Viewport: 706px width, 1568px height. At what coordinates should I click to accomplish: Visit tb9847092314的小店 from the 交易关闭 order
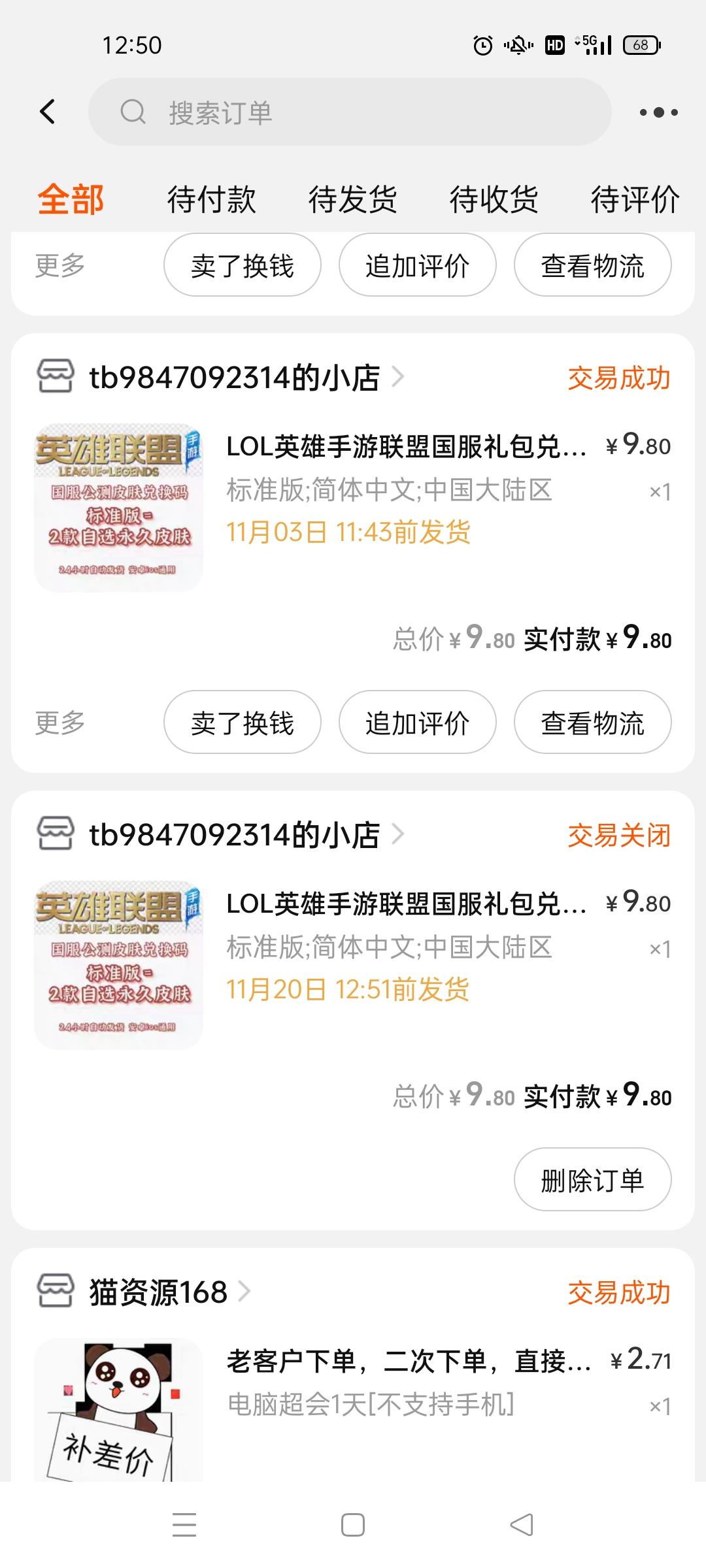click(x=234, y=835)
